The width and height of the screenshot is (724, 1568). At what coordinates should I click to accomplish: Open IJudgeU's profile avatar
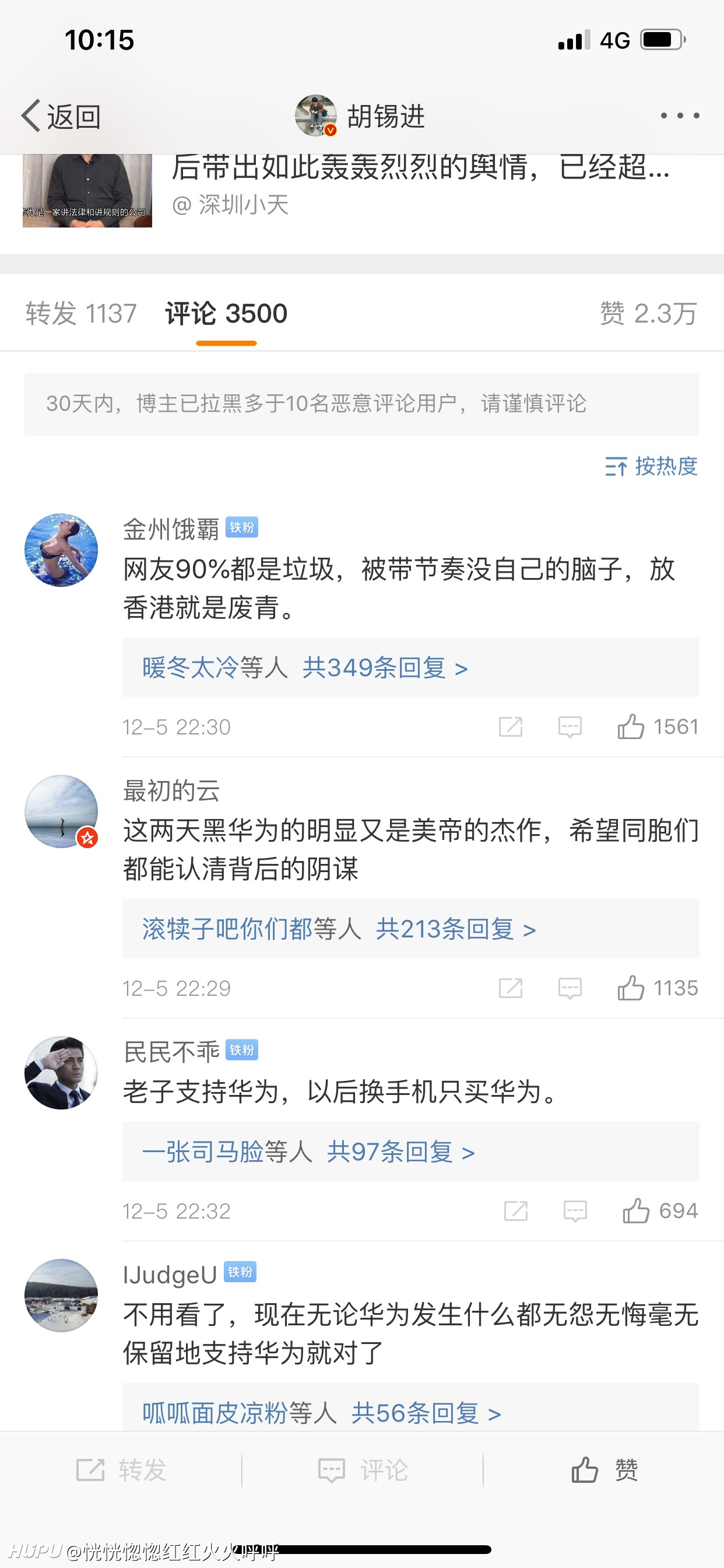point(61,1296)
